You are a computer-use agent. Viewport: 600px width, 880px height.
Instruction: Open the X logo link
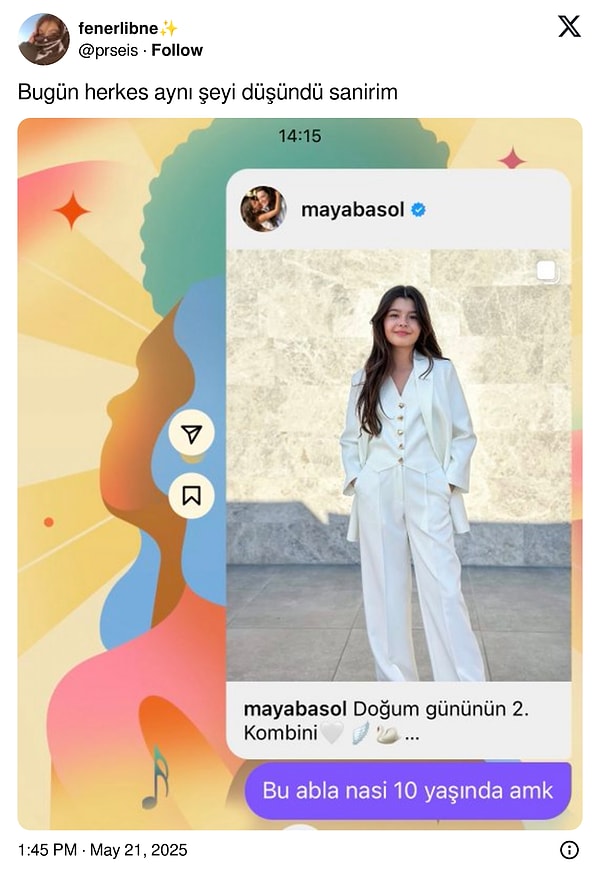[569, 27]
